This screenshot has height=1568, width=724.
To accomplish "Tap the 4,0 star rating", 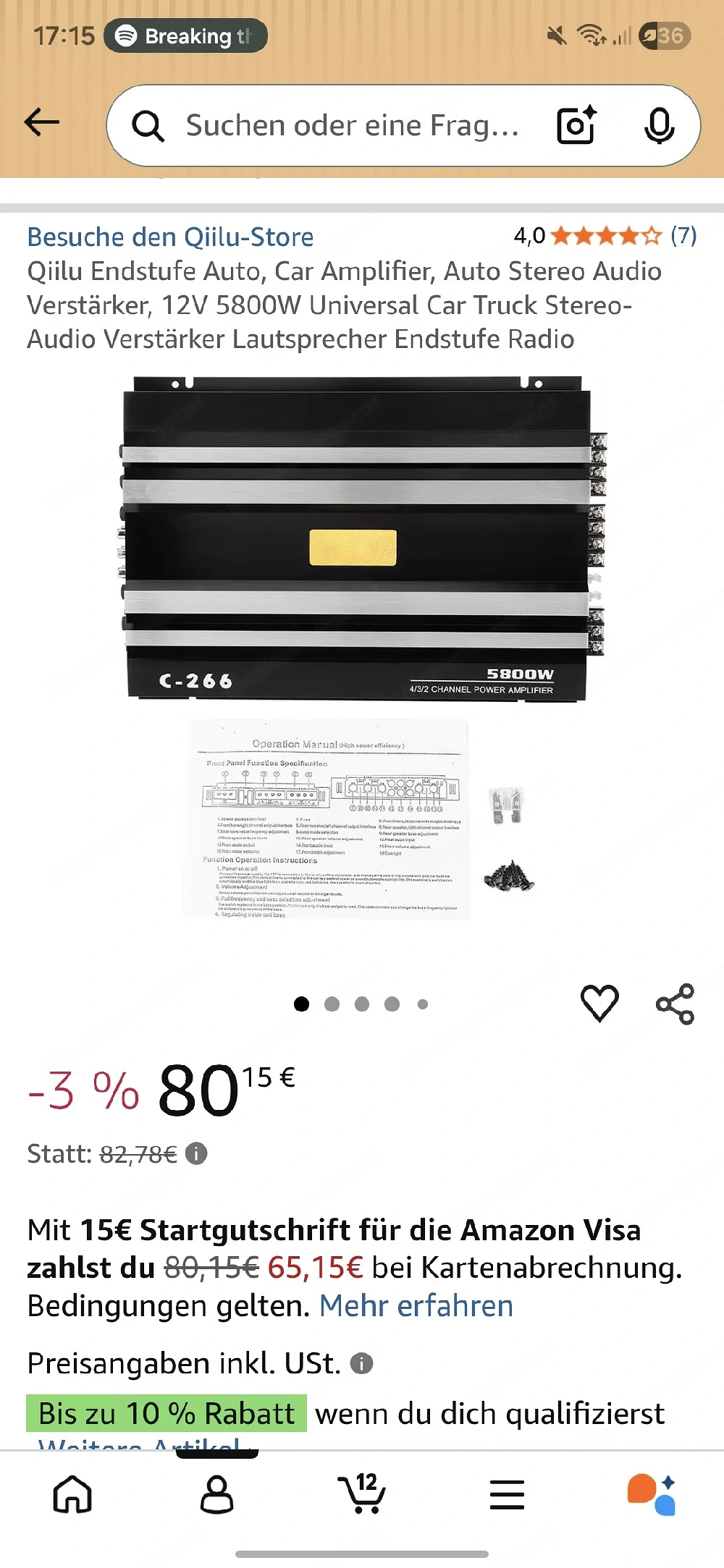I will (530, 234).
